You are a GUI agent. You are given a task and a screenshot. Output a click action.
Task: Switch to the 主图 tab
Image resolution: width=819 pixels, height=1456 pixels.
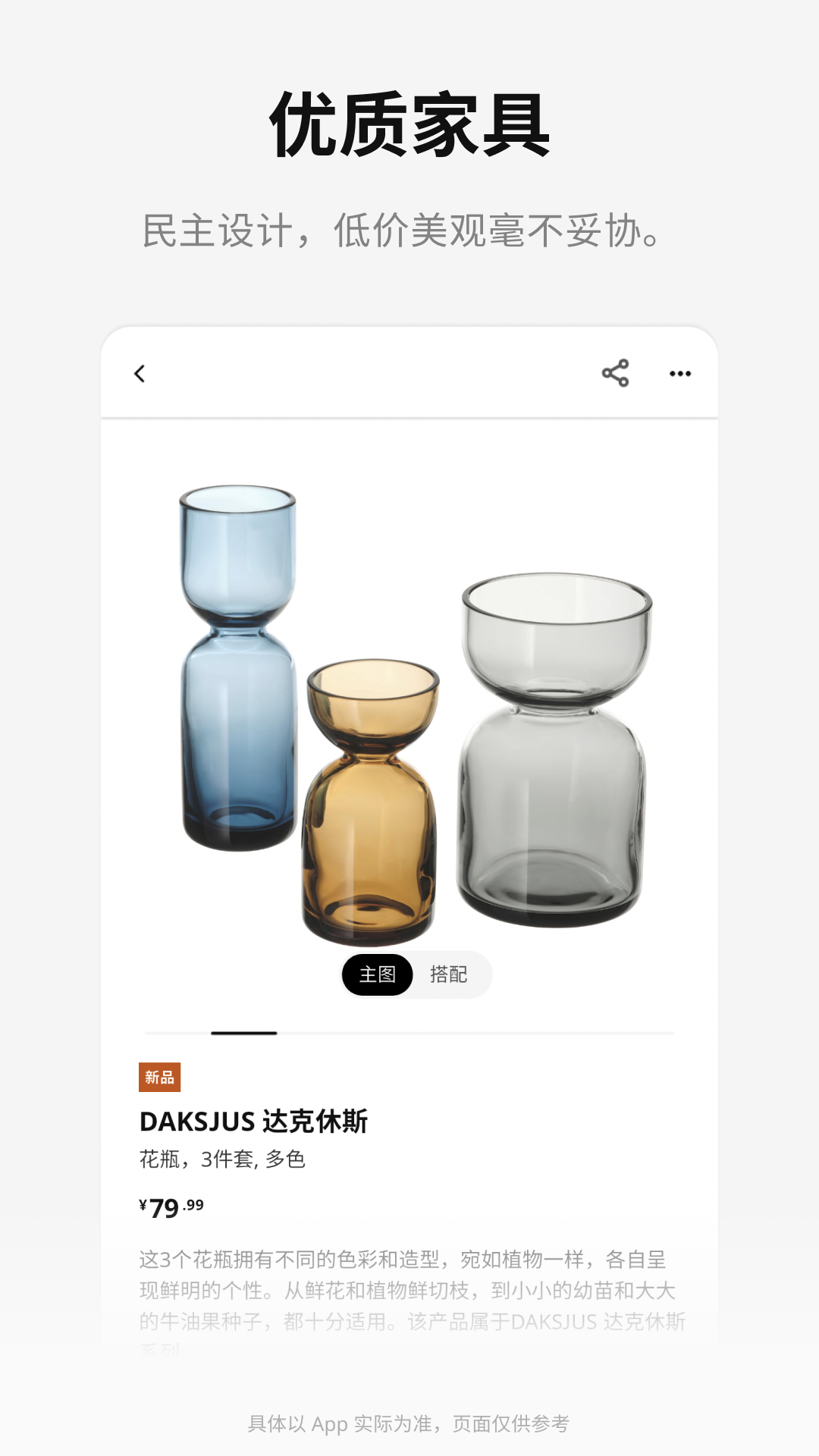click(x=379, y=974)
